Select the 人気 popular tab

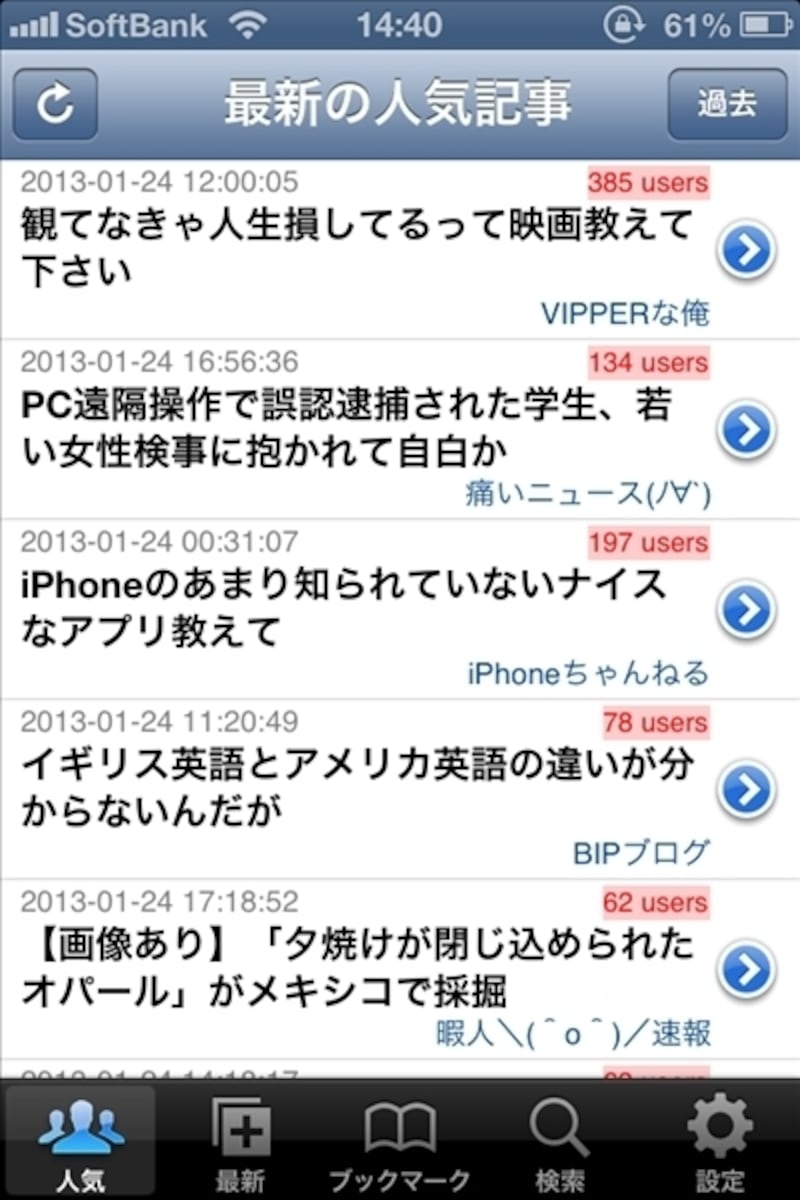[80, 1145]
